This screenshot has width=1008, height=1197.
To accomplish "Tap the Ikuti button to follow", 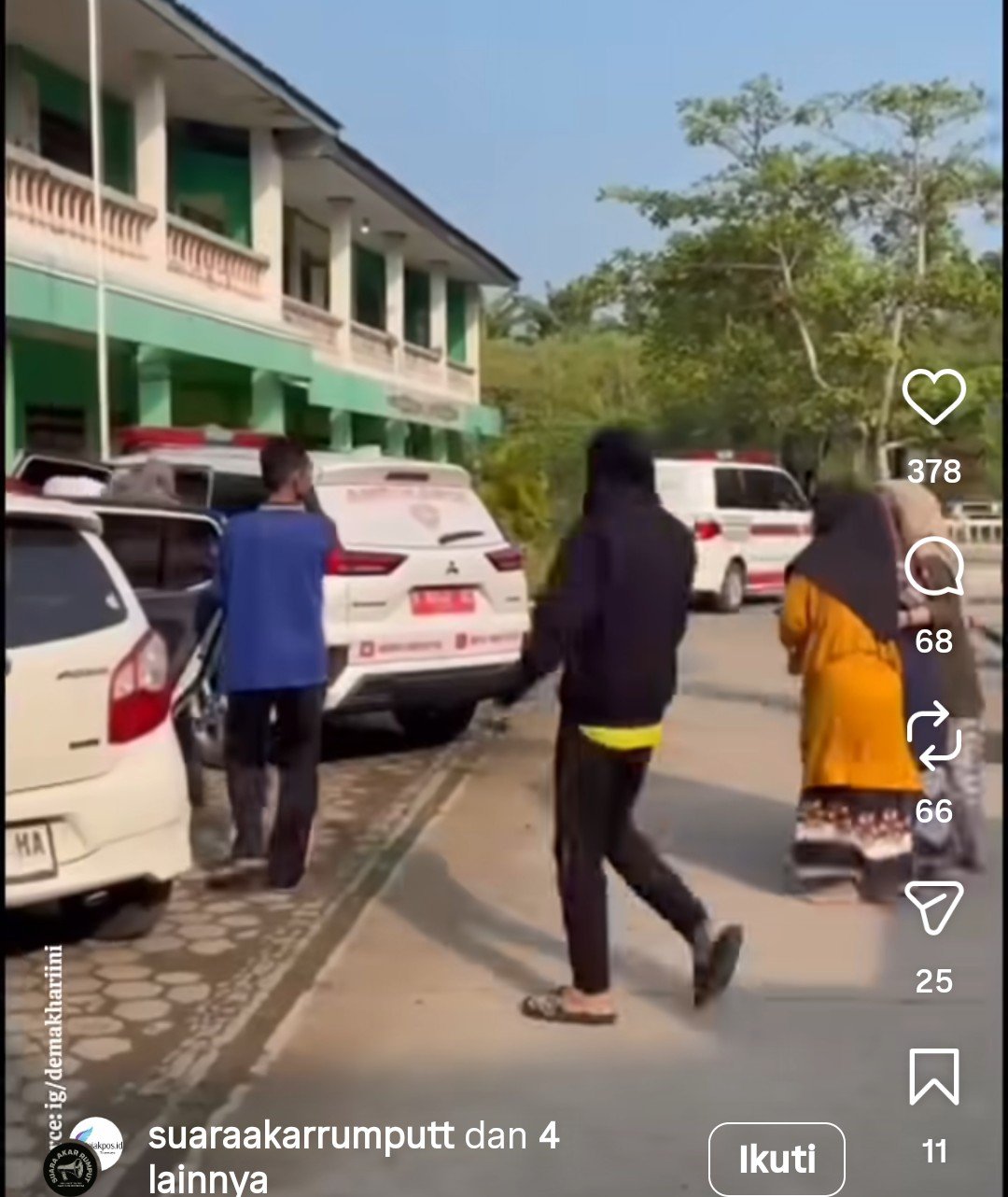I will coord(777,1159).
